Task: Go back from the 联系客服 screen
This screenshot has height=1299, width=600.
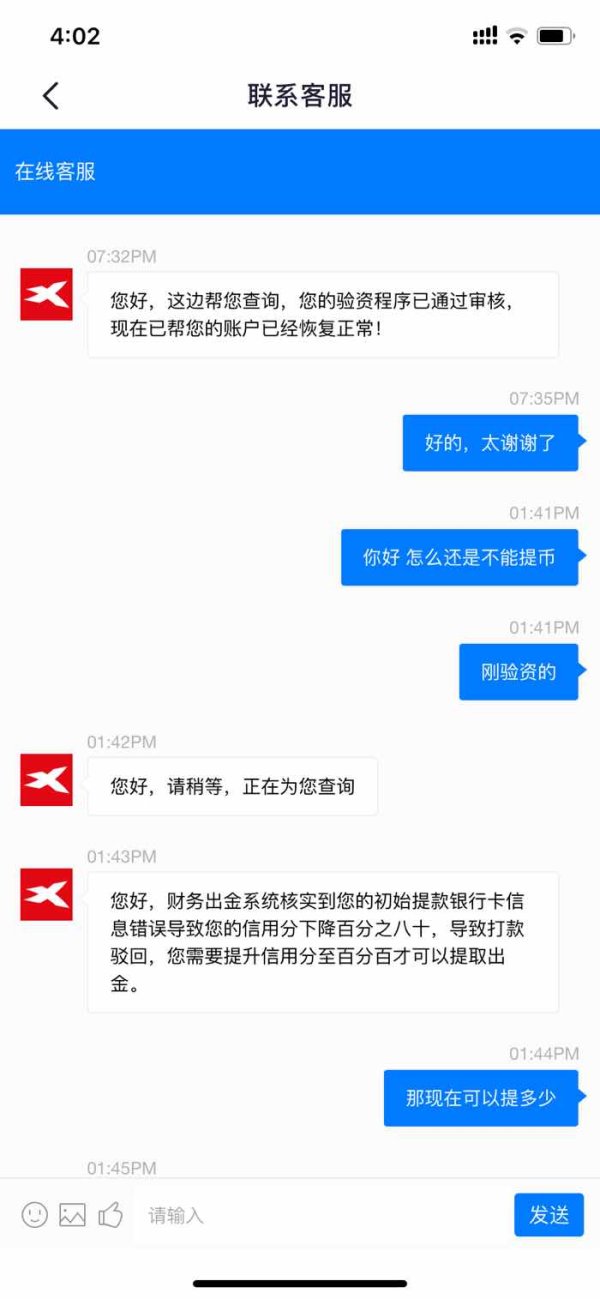Action: coord(51,96)
